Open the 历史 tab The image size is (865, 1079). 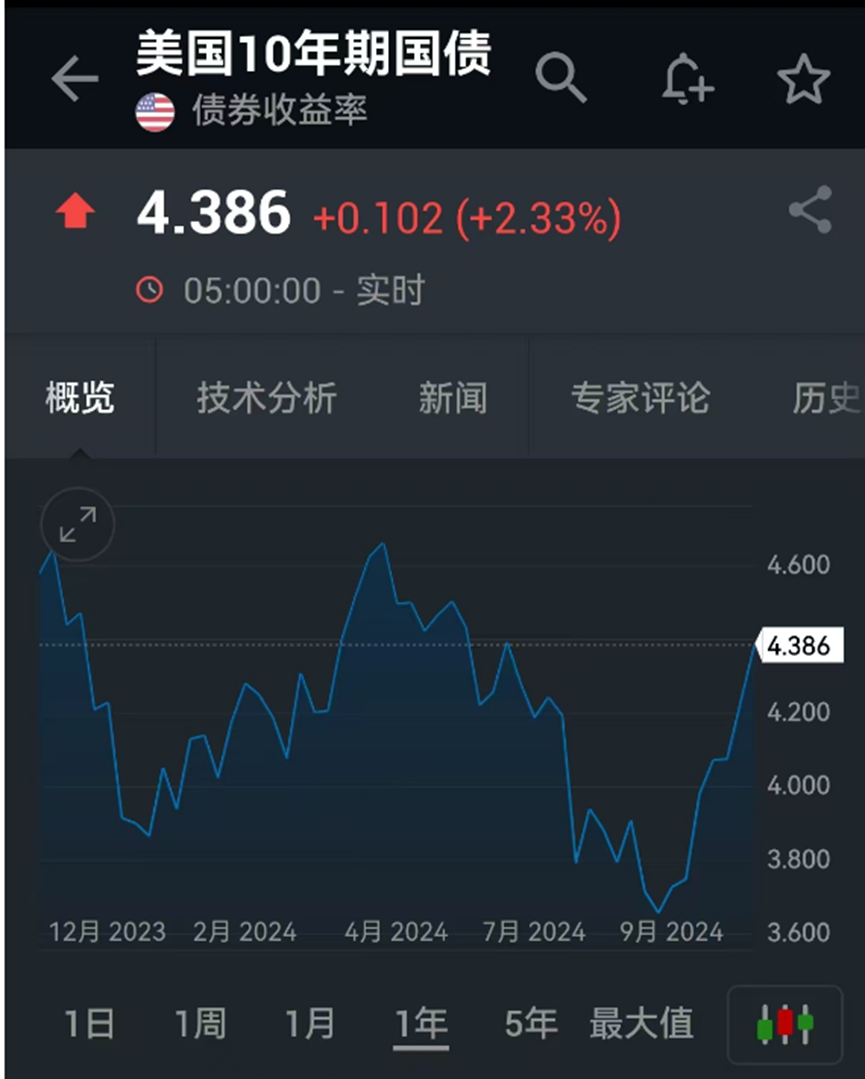pyautogui.click(x=826, y=398)
